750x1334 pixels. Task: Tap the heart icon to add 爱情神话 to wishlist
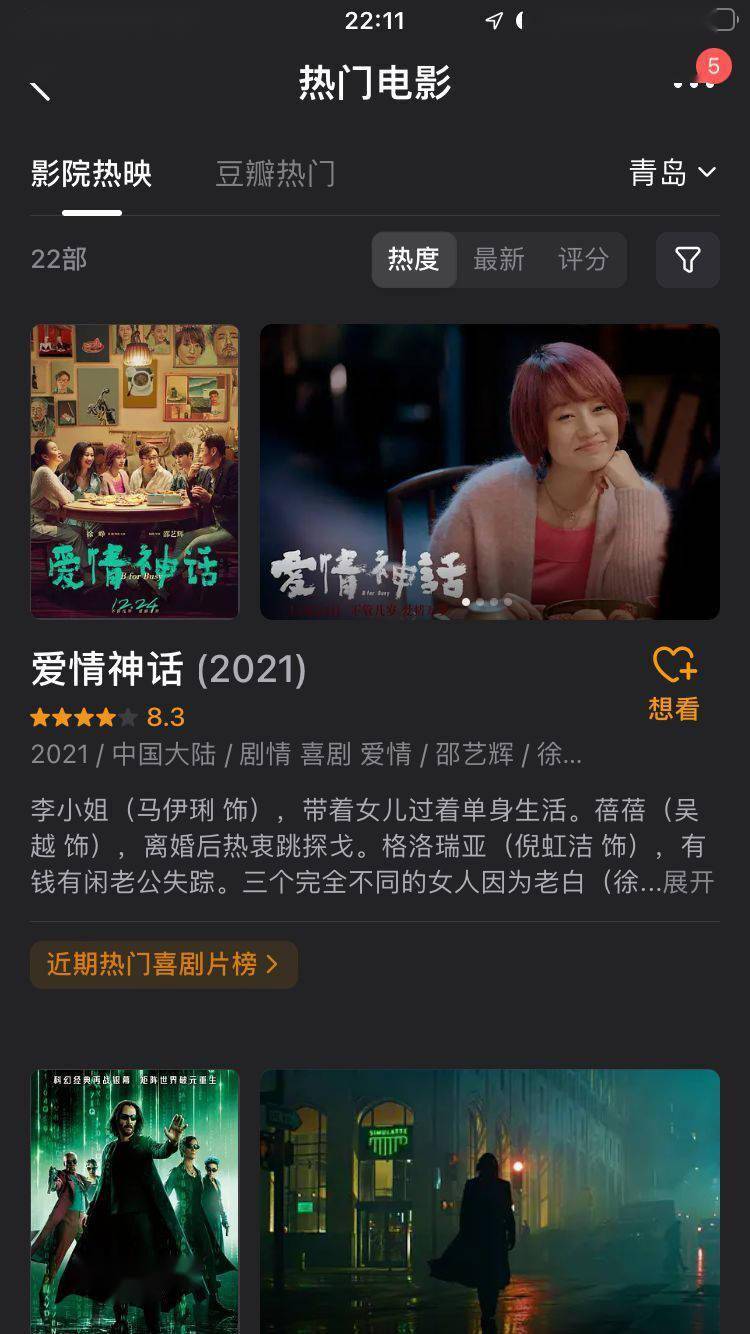click(x=671, y=662)
